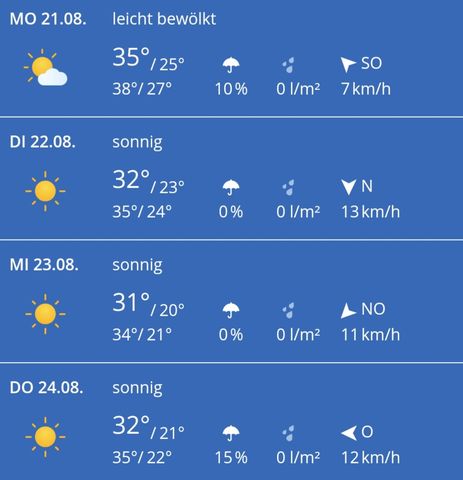Open Tuesday 22.08. sunny forecast details
This screenshot has height=480, width=463.
(x=231, y=179)
